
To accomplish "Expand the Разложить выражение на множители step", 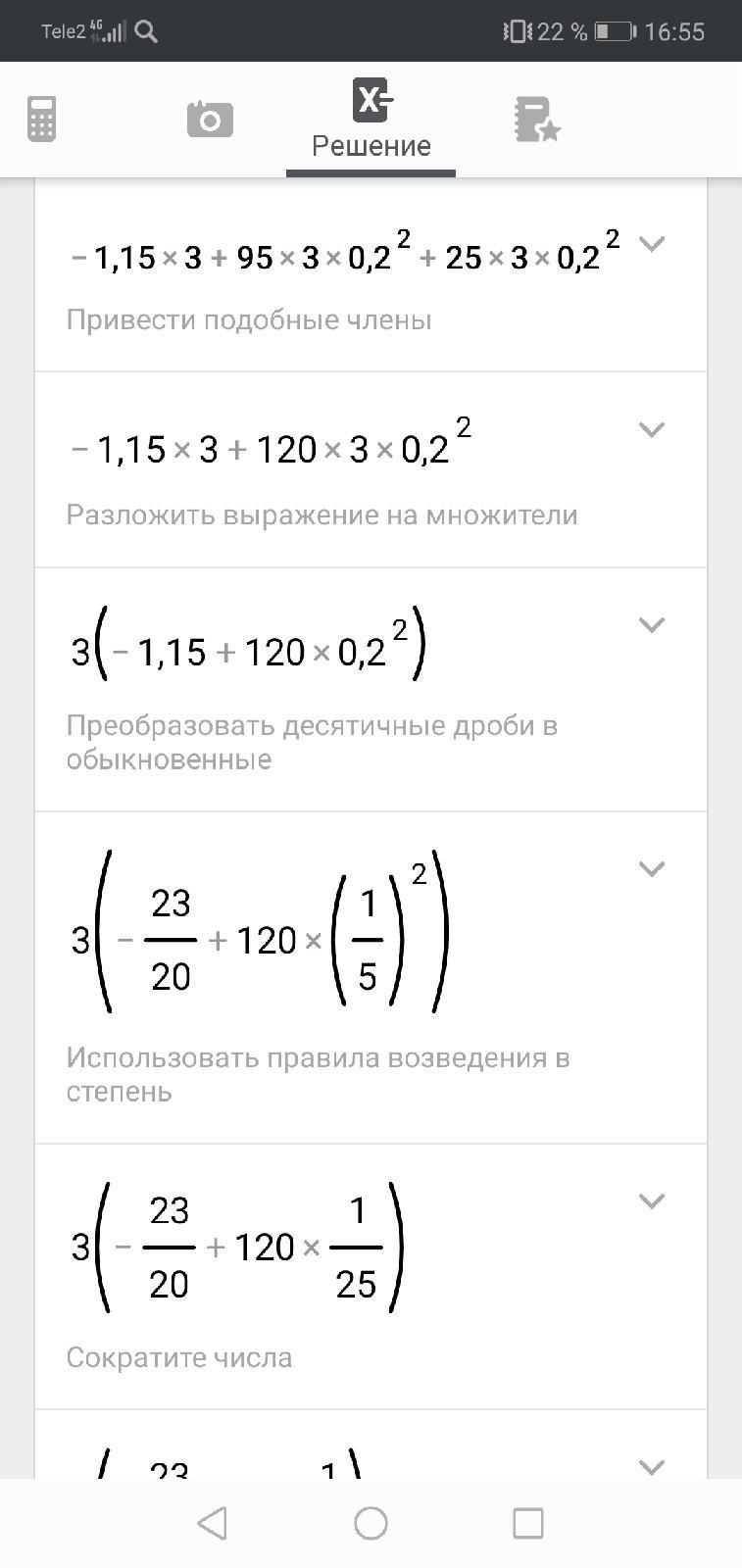I will coord(651,429).
